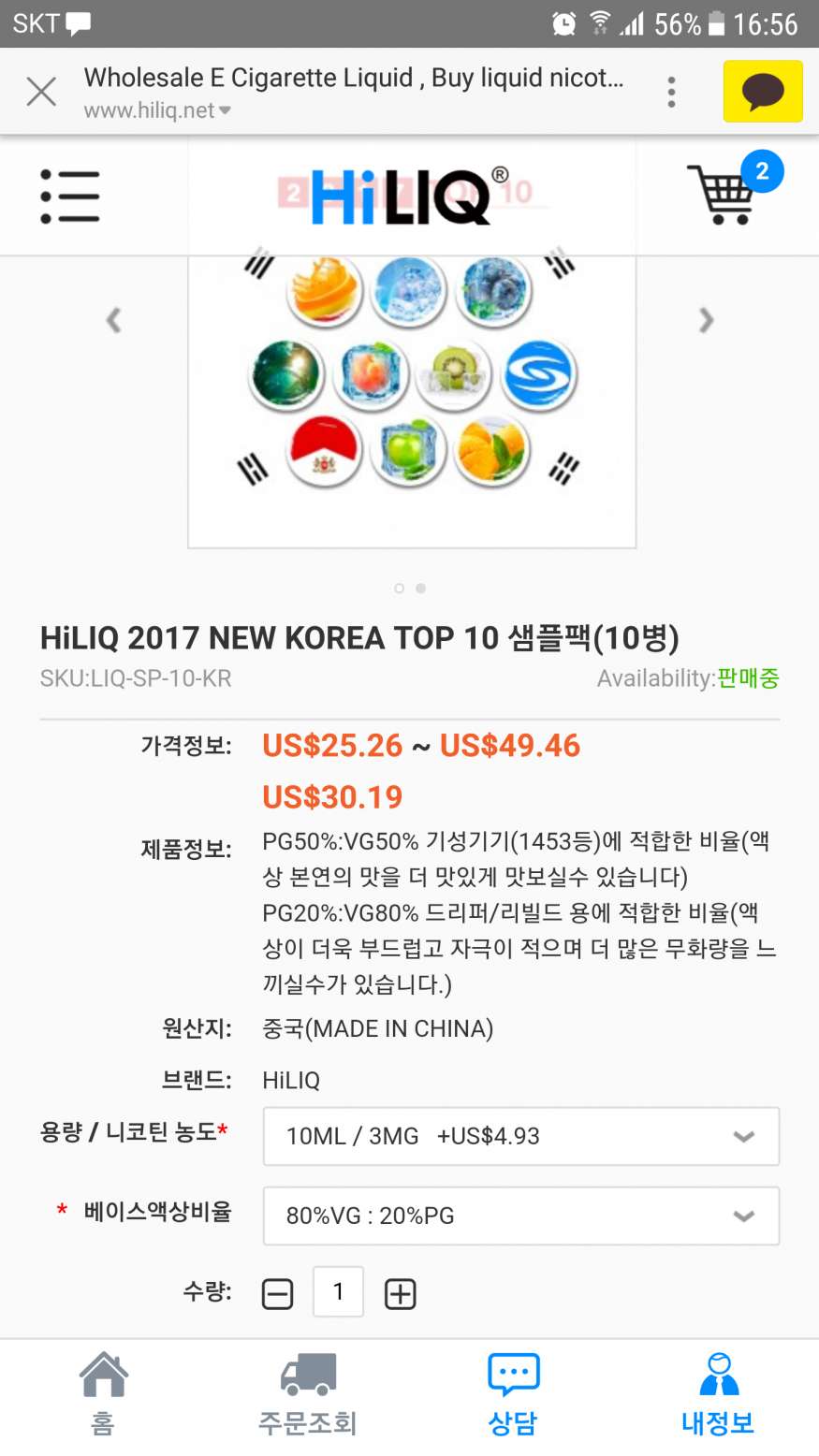Show next product image
819x1456 pixels.
point(707,320)
